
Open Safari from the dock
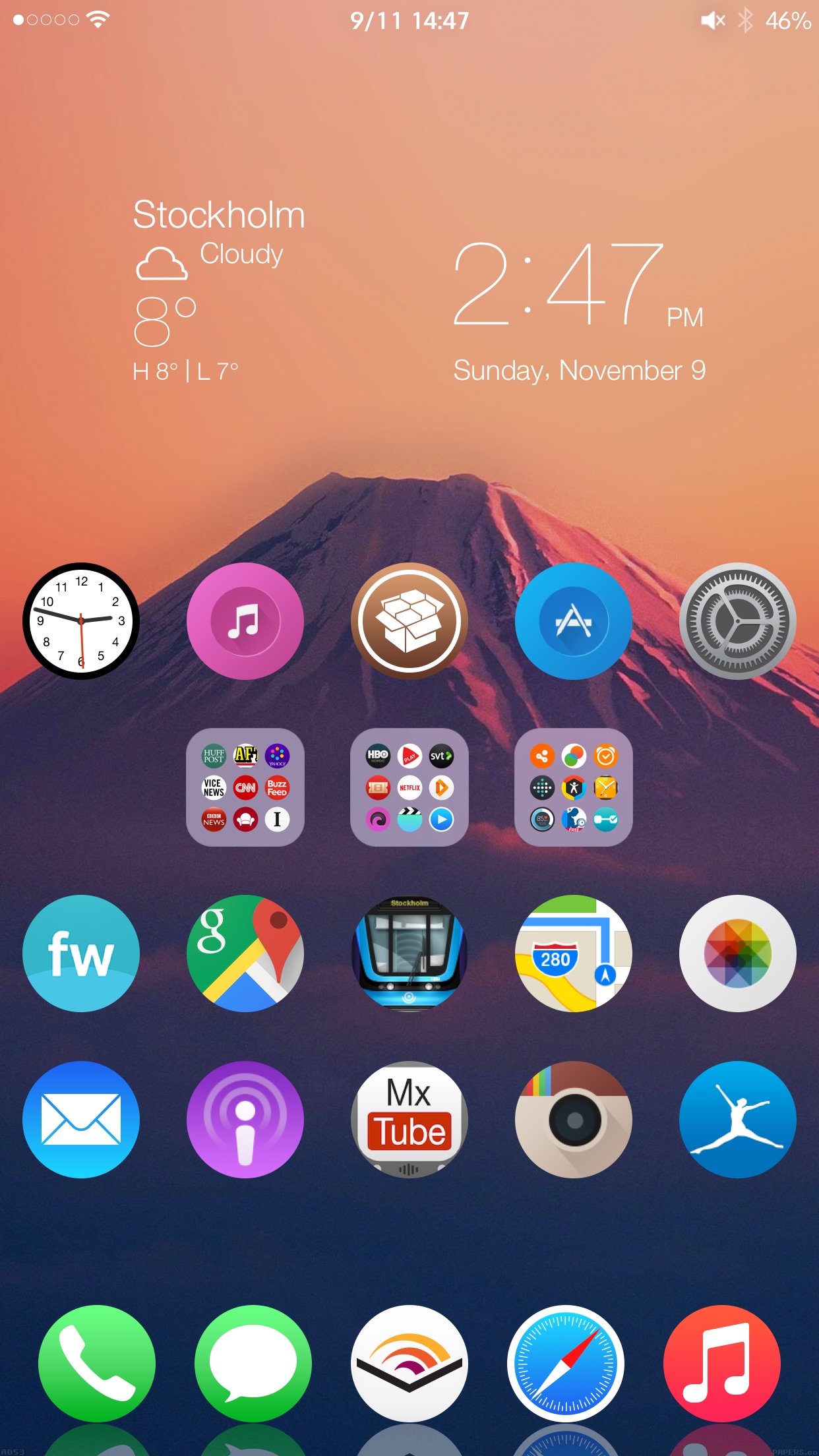[566, 1364]
